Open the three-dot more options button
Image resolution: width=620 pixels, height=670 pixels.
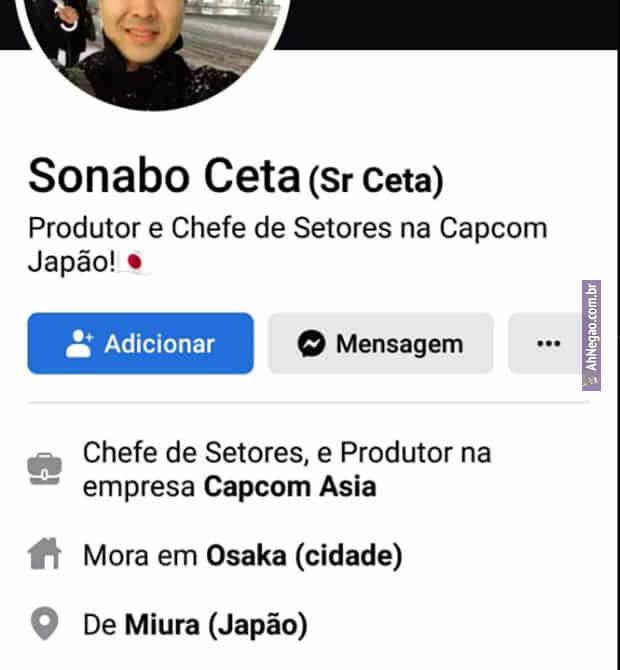click(x=548, y=344)
